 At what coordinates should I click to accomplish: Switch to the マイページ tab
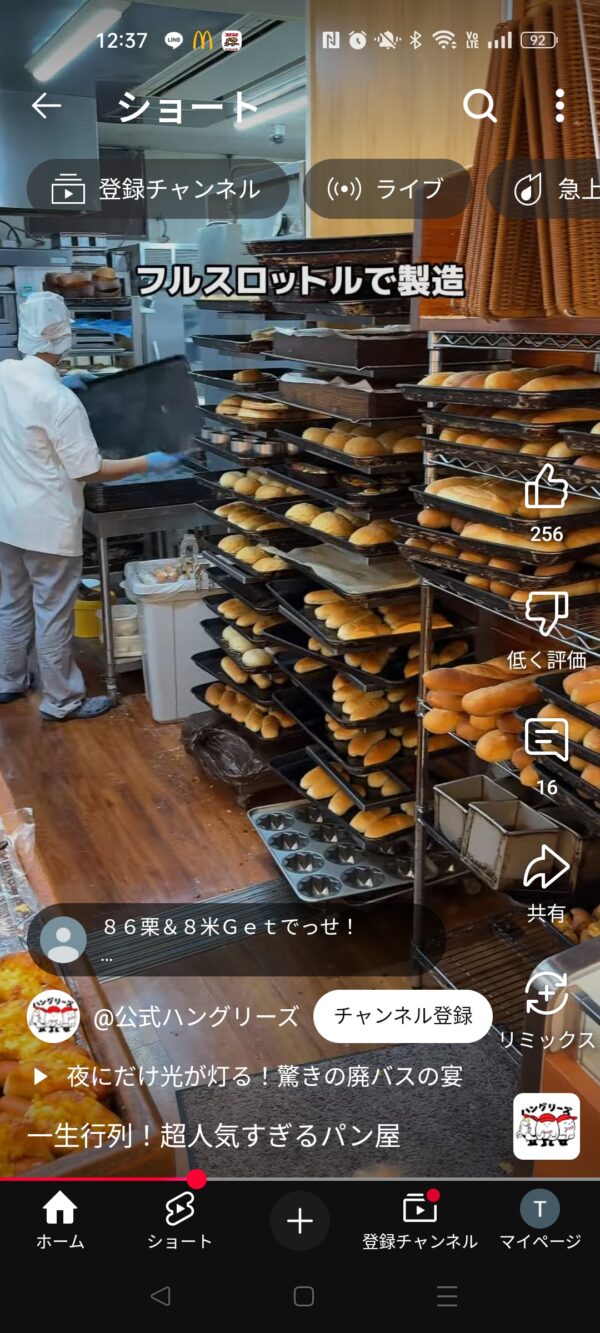540,1221
